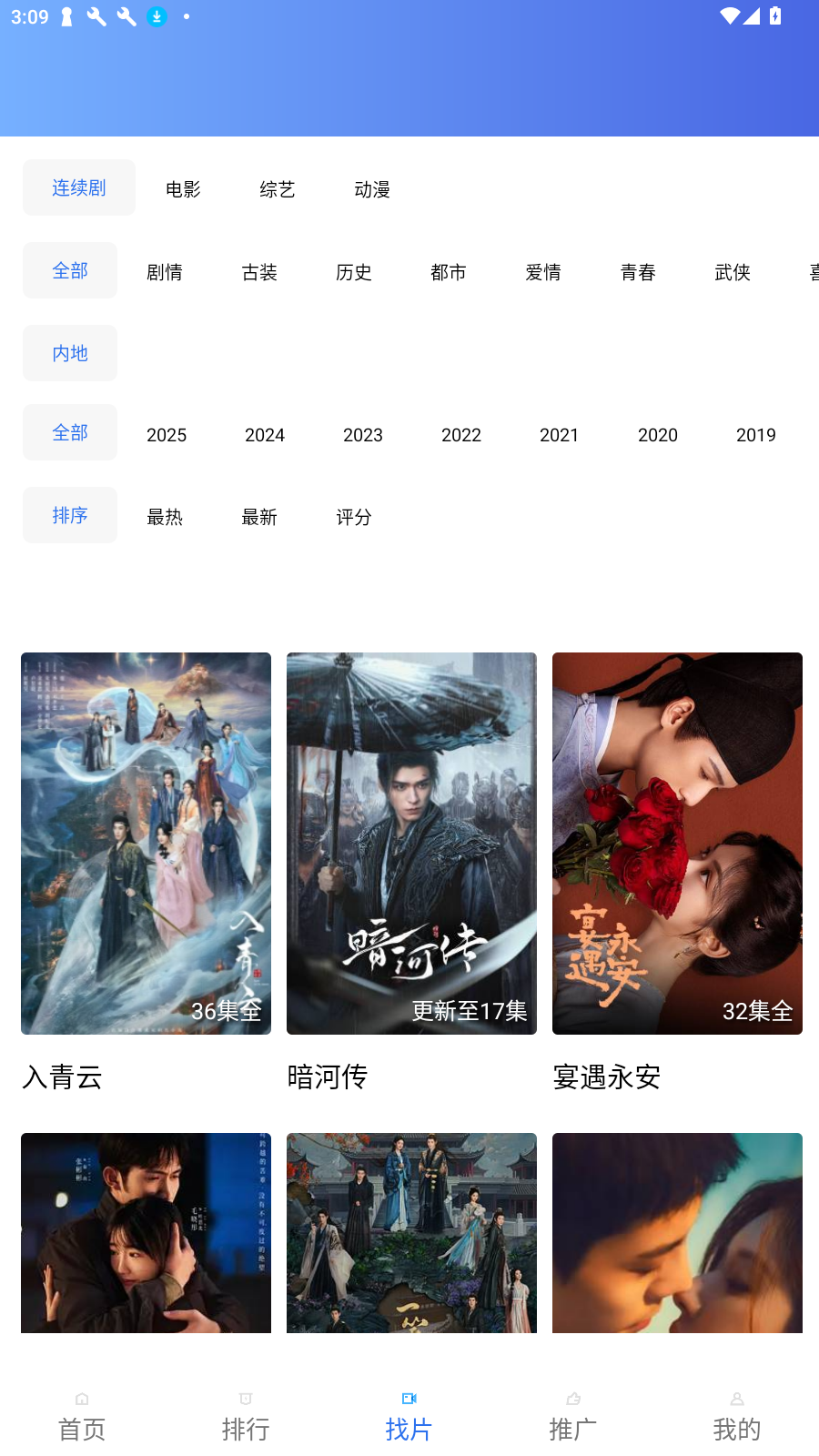Select the 武侠 genre filter
Image resolution: width=819 pixels, height=1456 pixels.
733,270
